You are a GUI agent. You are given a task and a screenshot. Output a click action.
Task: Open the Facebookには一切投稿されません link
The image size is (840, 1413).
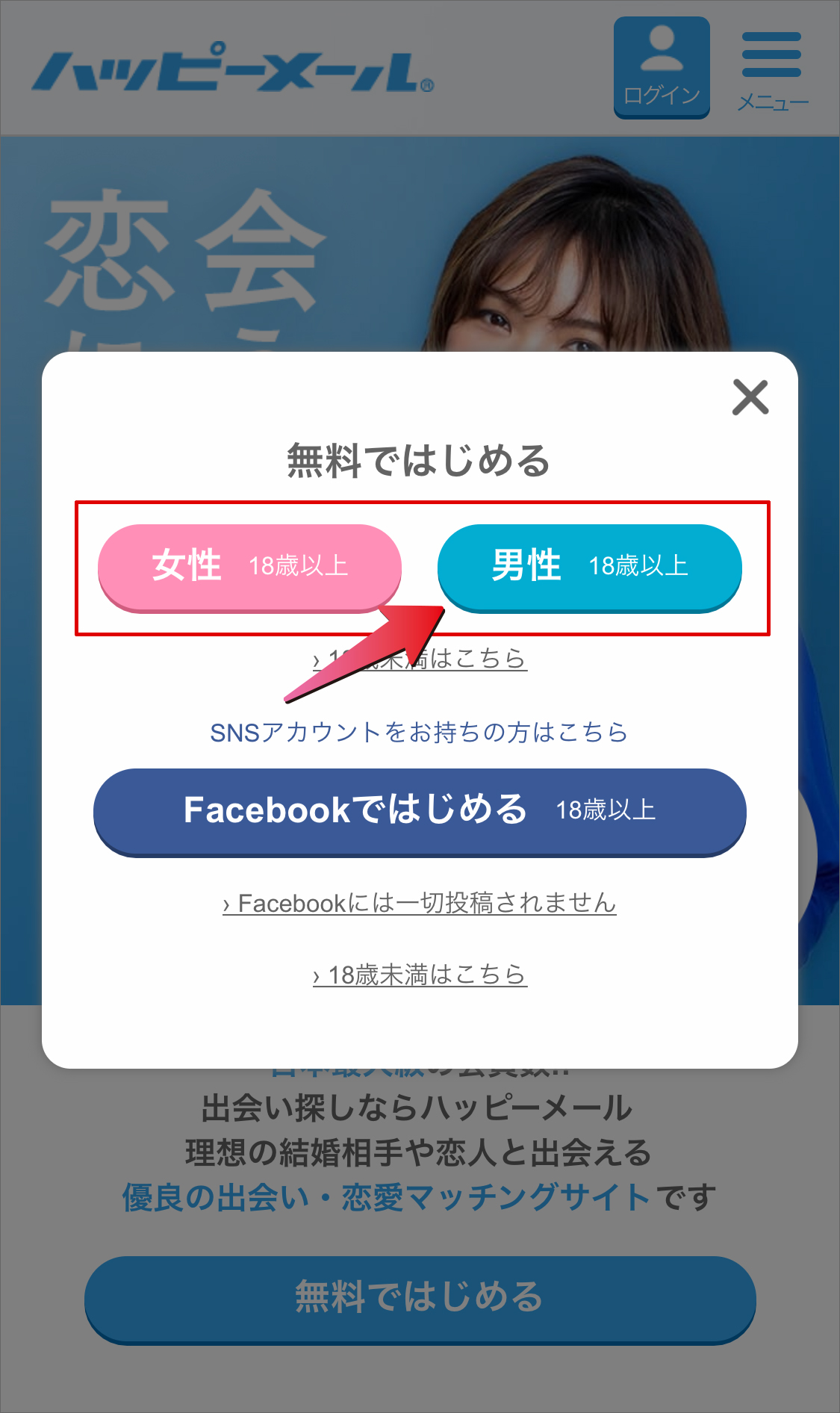click(420, 902)
